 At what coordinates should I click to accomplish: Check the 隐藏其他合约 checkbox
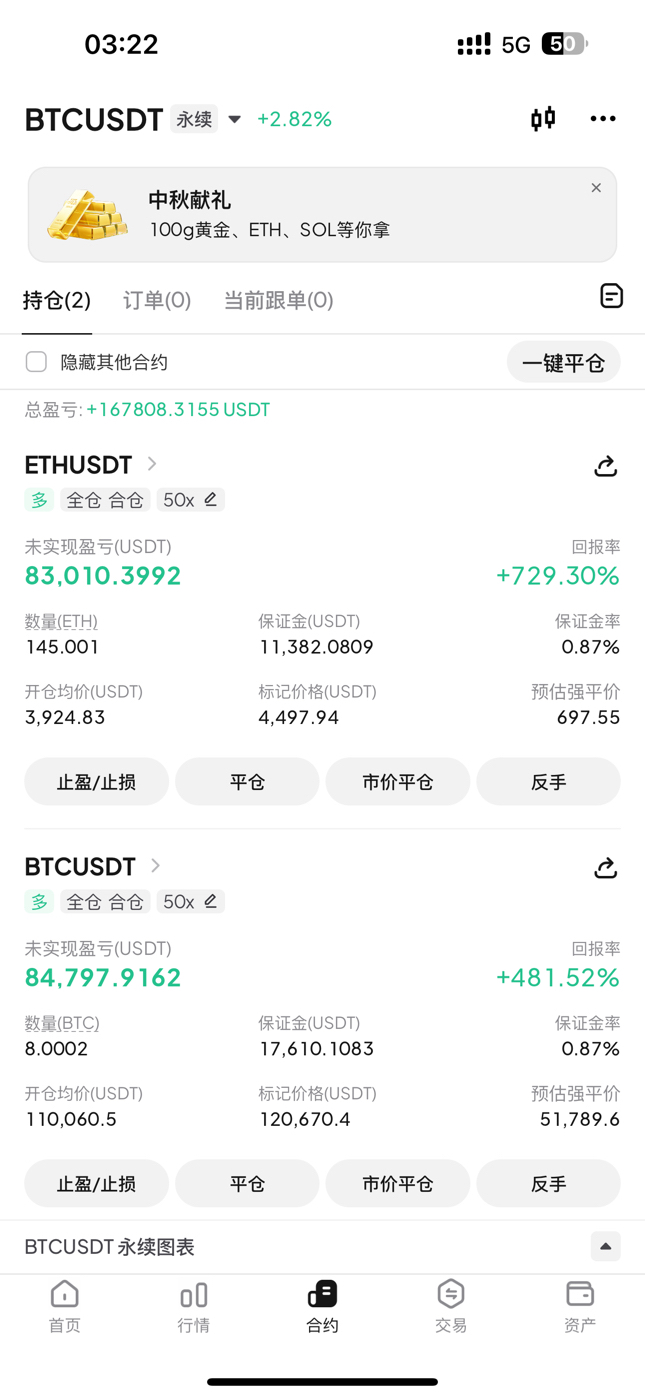[x=36, y=362]
